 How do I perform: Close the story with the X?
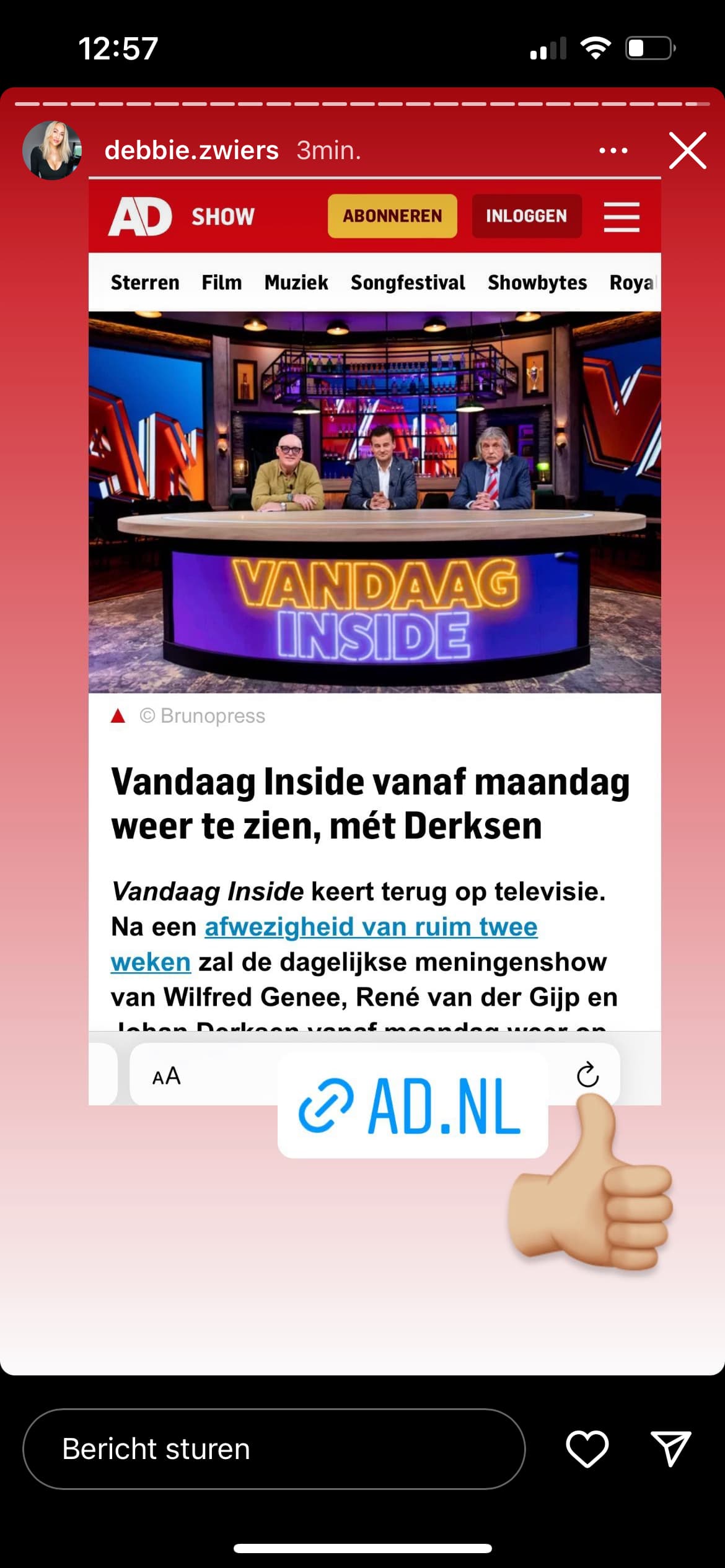pos(687,150)
